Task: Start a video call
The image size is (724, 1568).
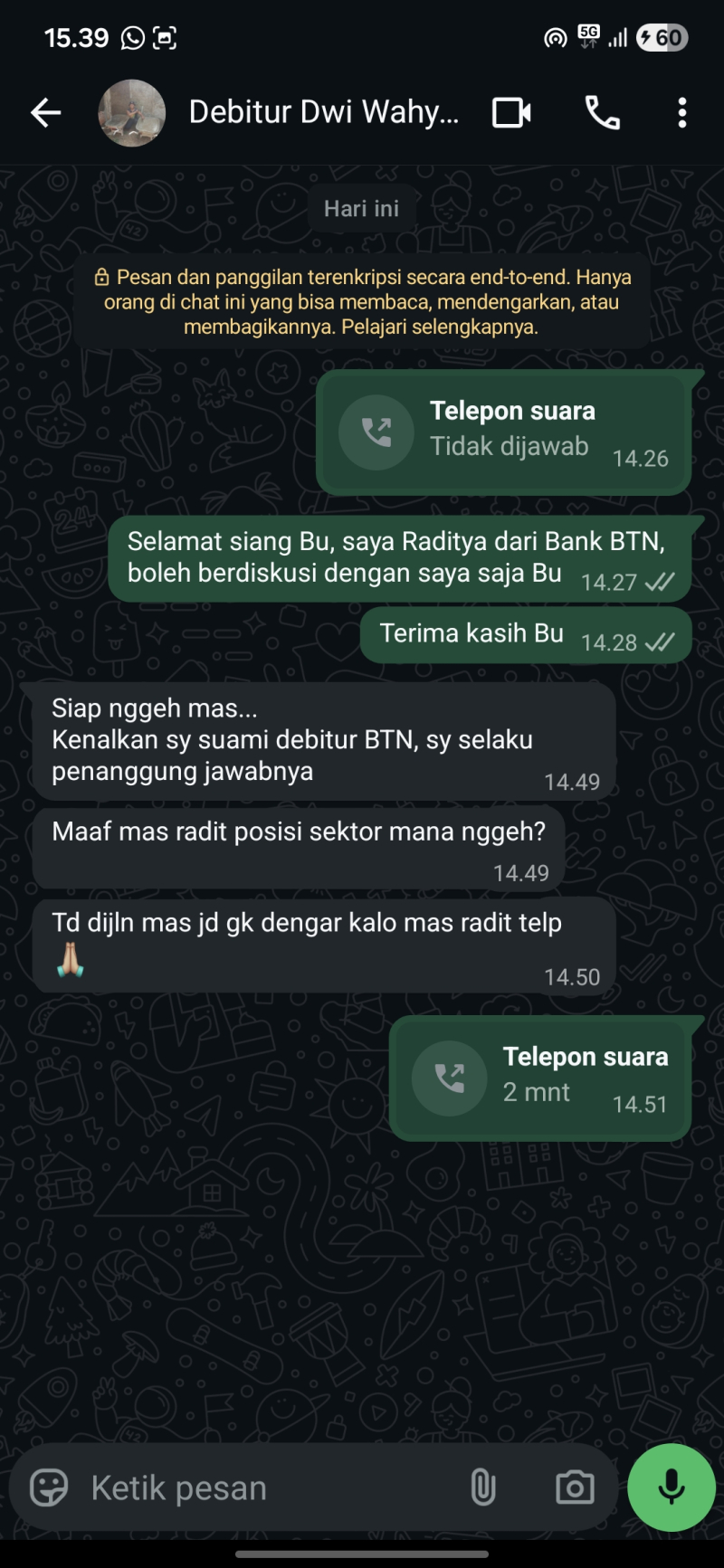Action: [511, 113]
